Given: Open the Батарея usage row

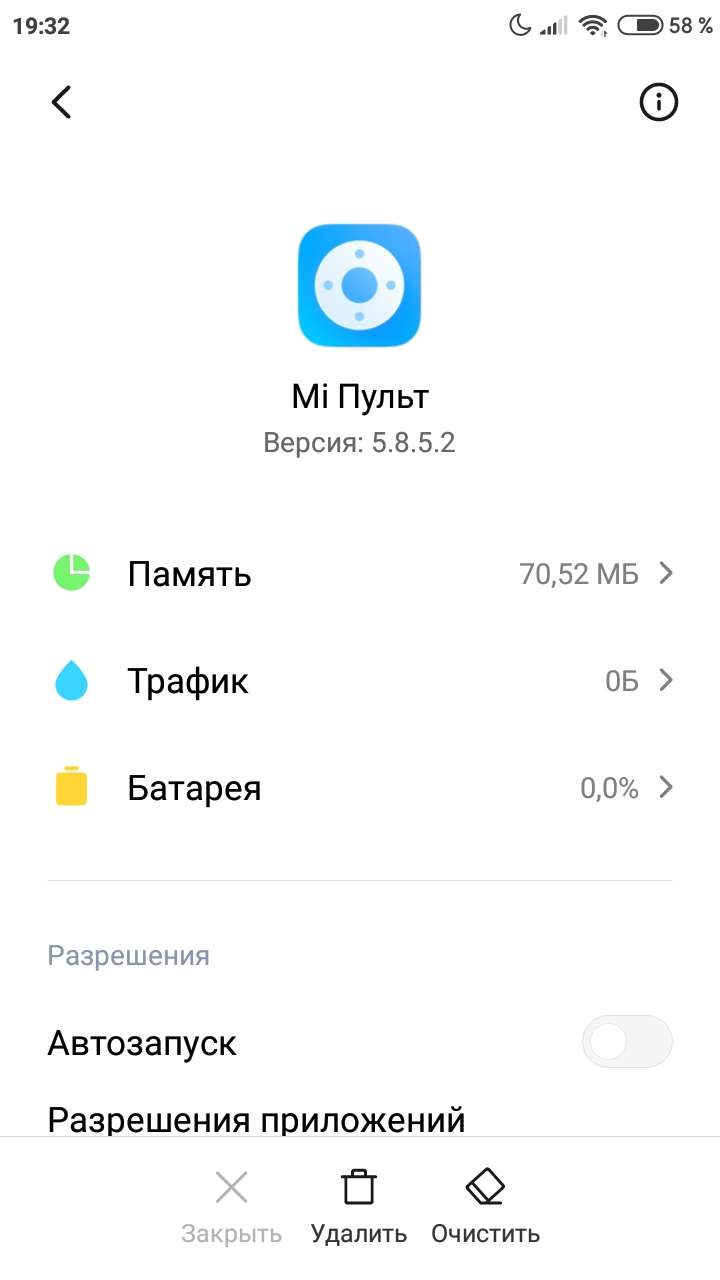Looking at the screenshot, I should [360, 788].
